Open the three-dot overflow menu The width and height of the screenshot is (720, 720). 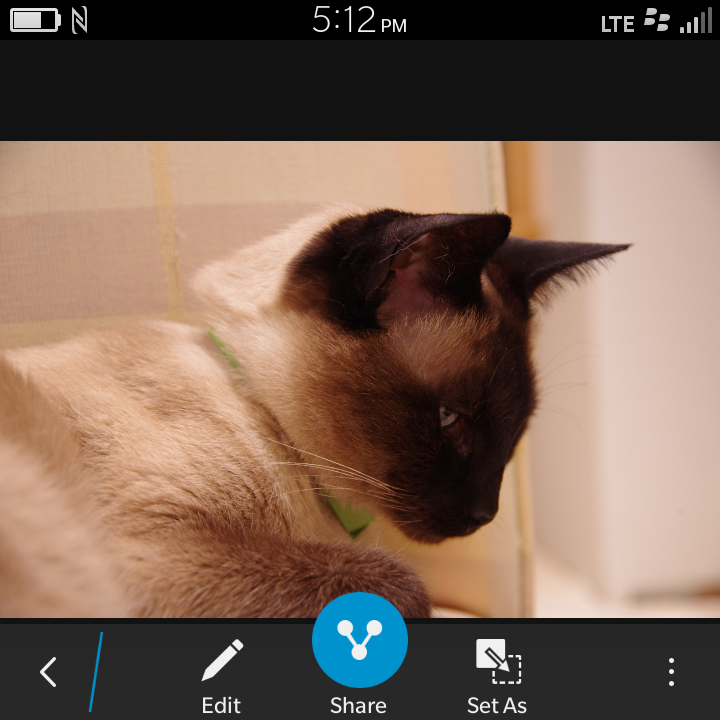tap(671, 671)
